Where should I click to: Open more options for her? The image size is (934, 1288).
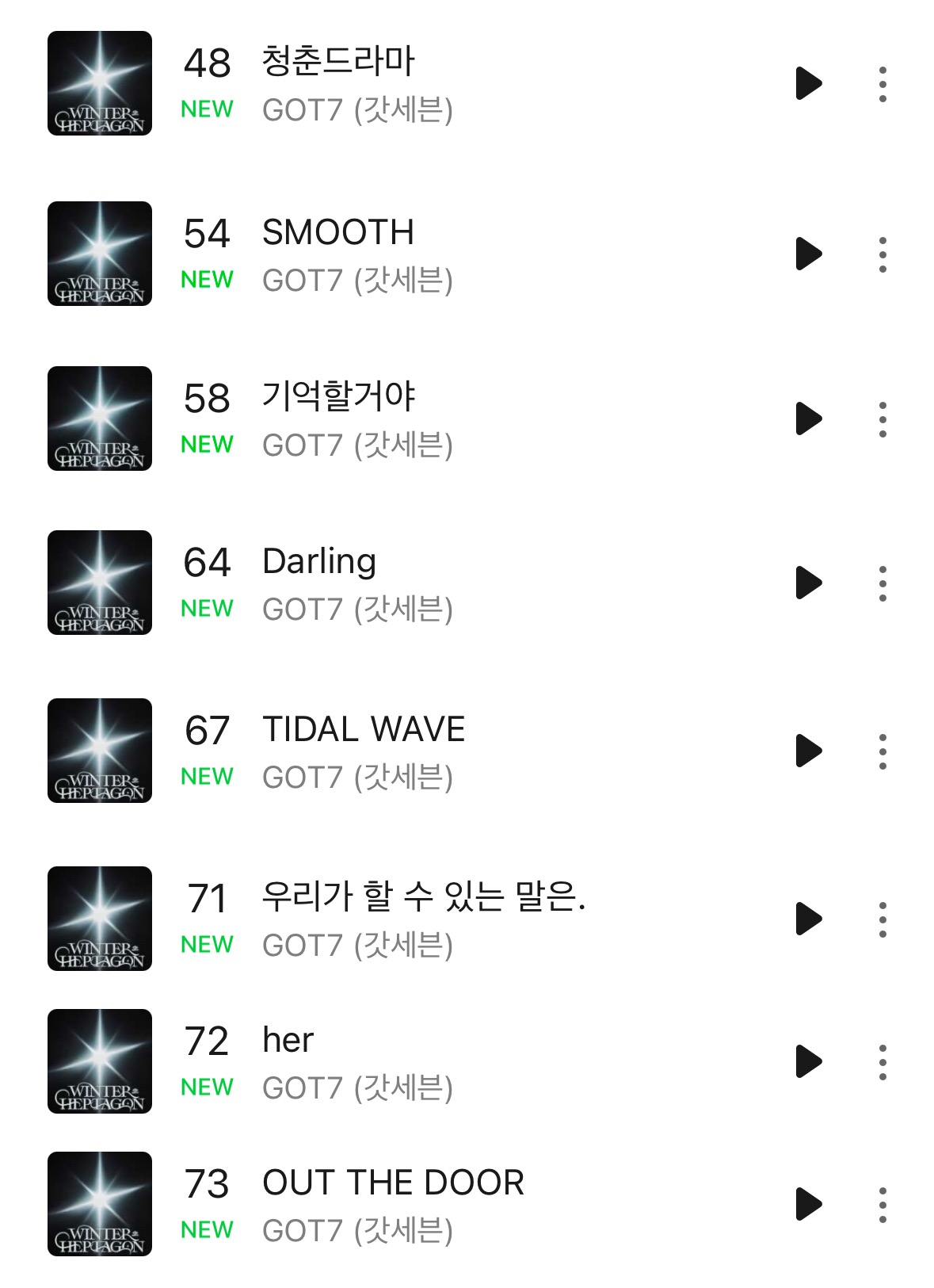(883, 1062)
